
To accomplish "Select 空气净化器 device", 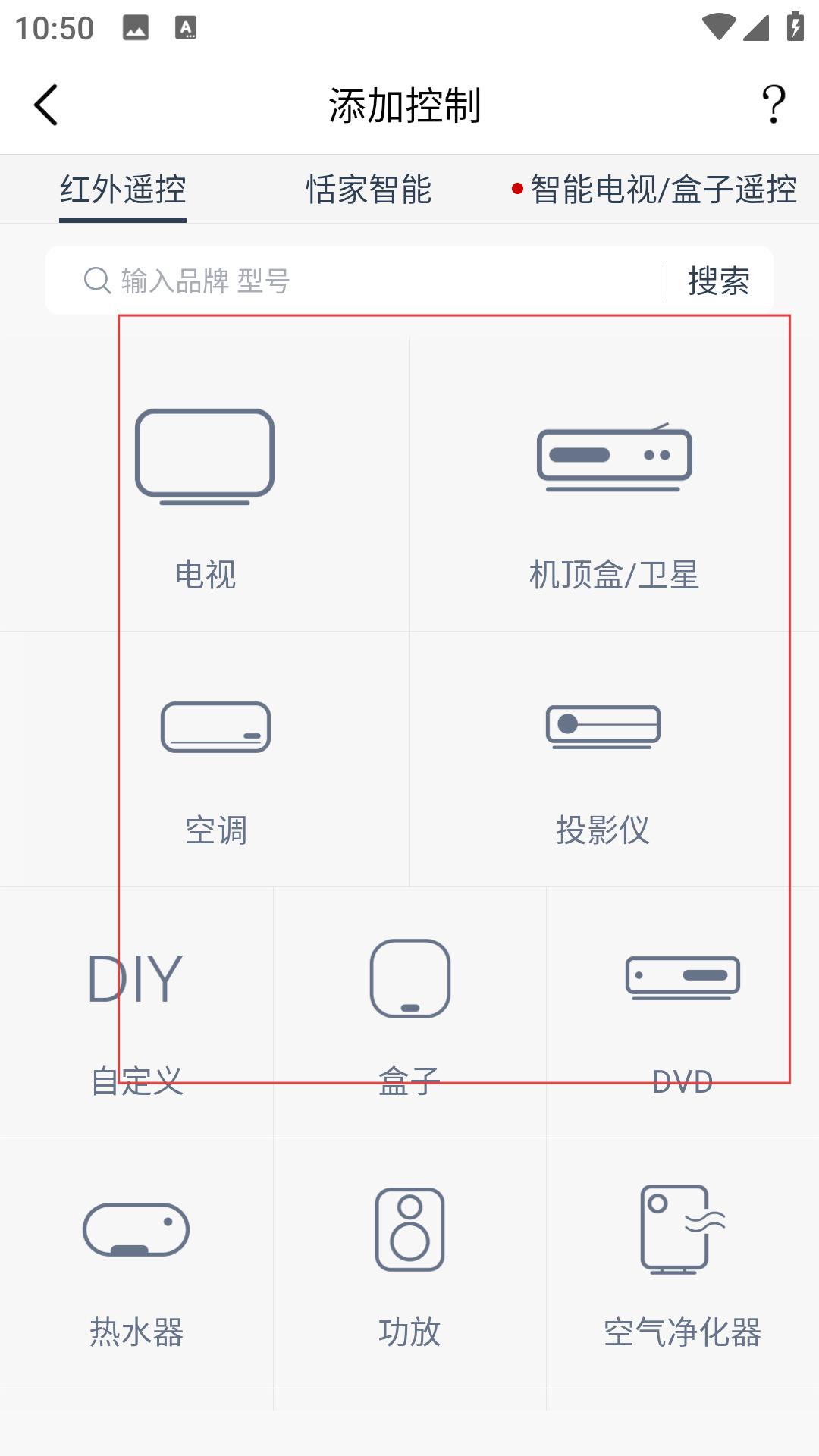I will coord(682,1263).
